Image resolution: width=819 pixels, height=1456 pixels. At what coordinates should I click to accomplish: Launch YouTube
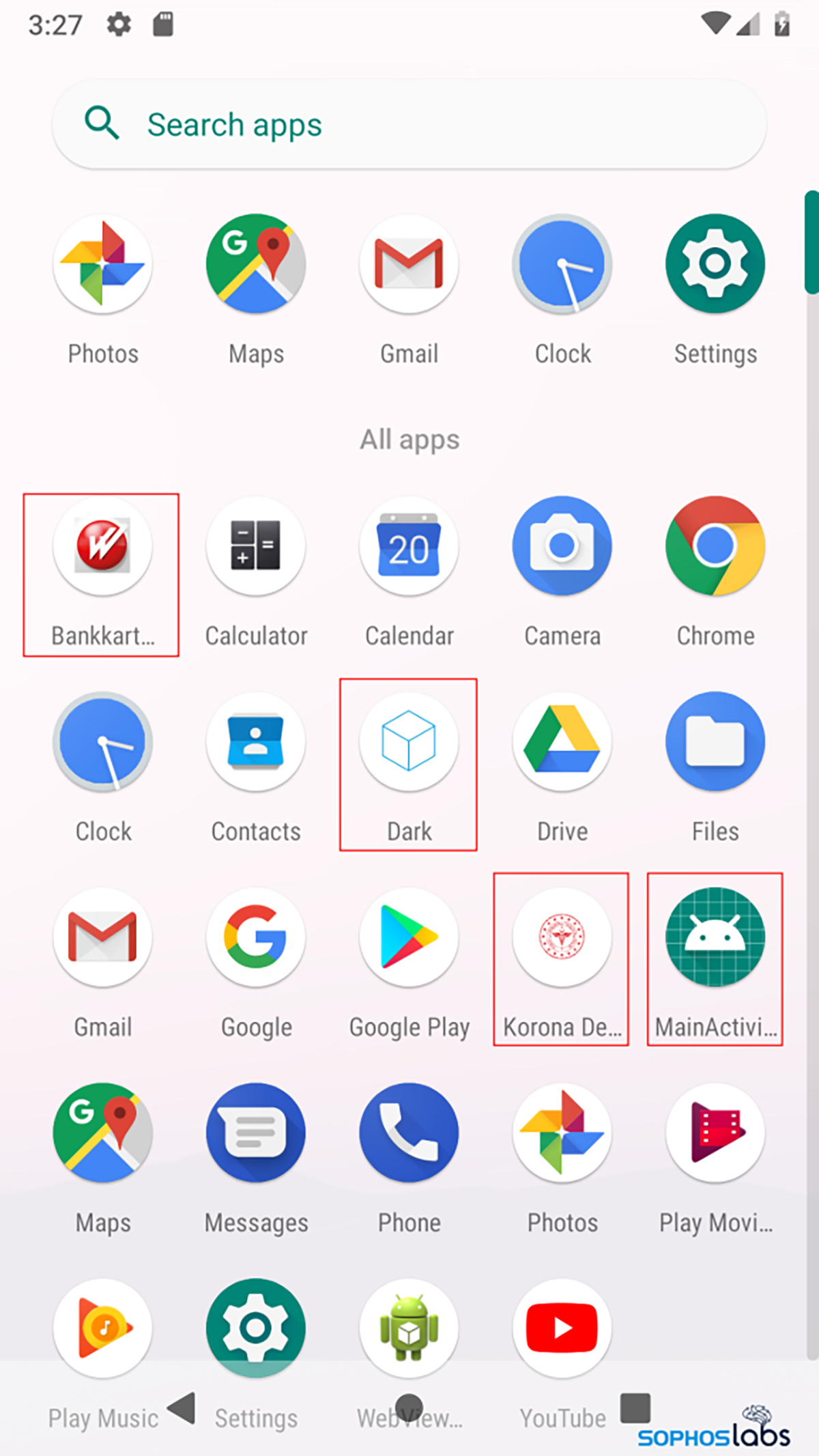(562, 1328)
